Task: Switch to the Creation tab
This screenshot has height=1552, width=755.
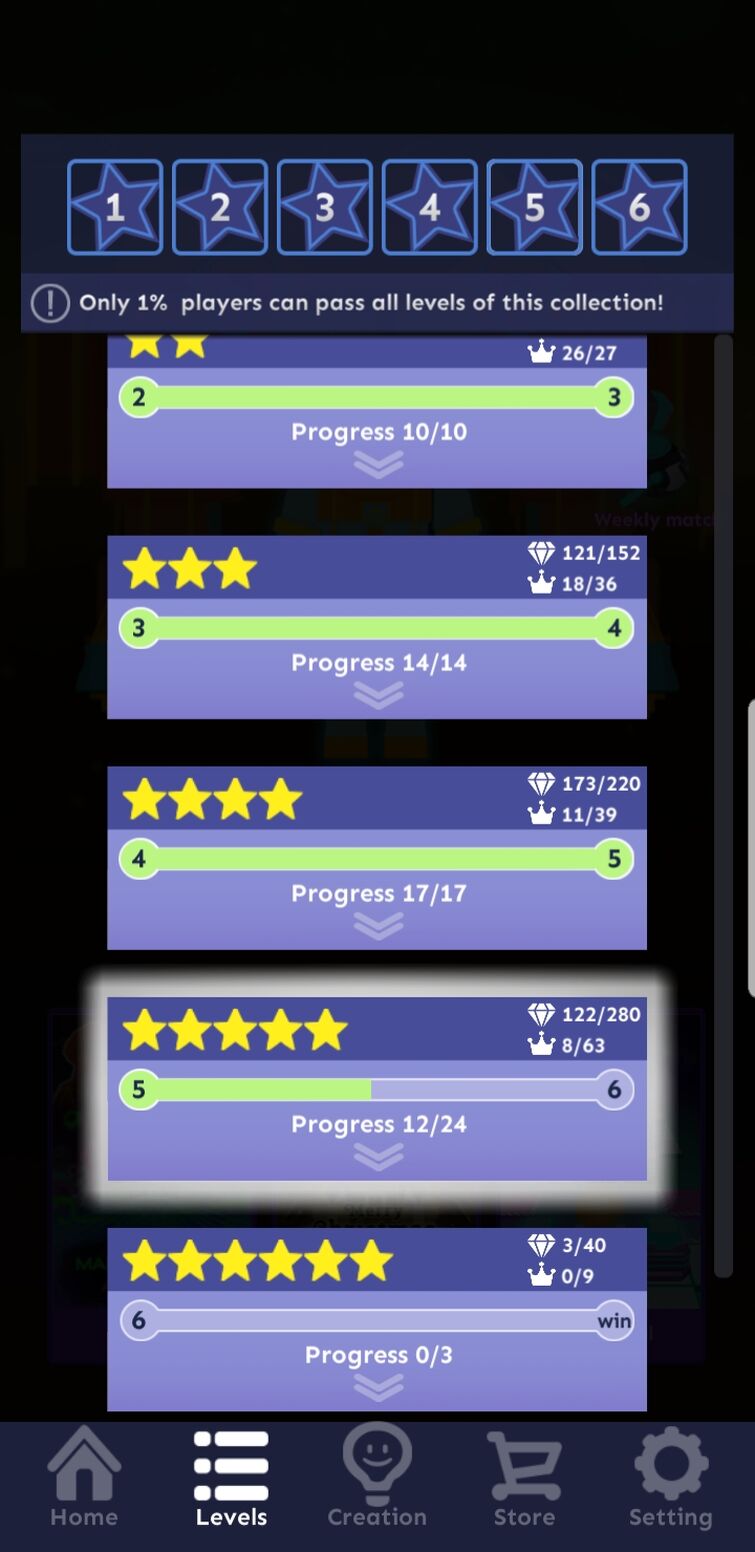Action: [x=377, y=1477]
